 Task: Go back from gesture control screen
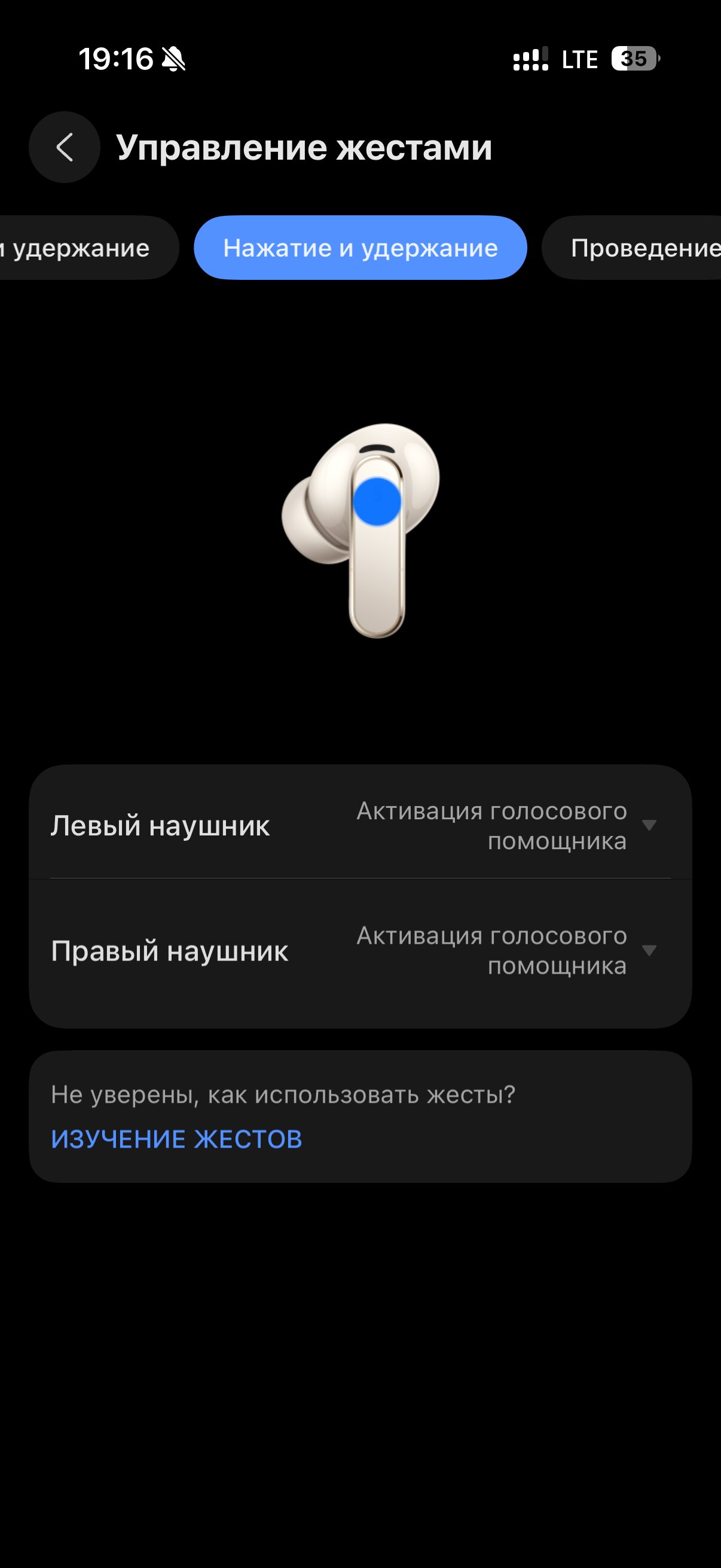tap(65, 147)
